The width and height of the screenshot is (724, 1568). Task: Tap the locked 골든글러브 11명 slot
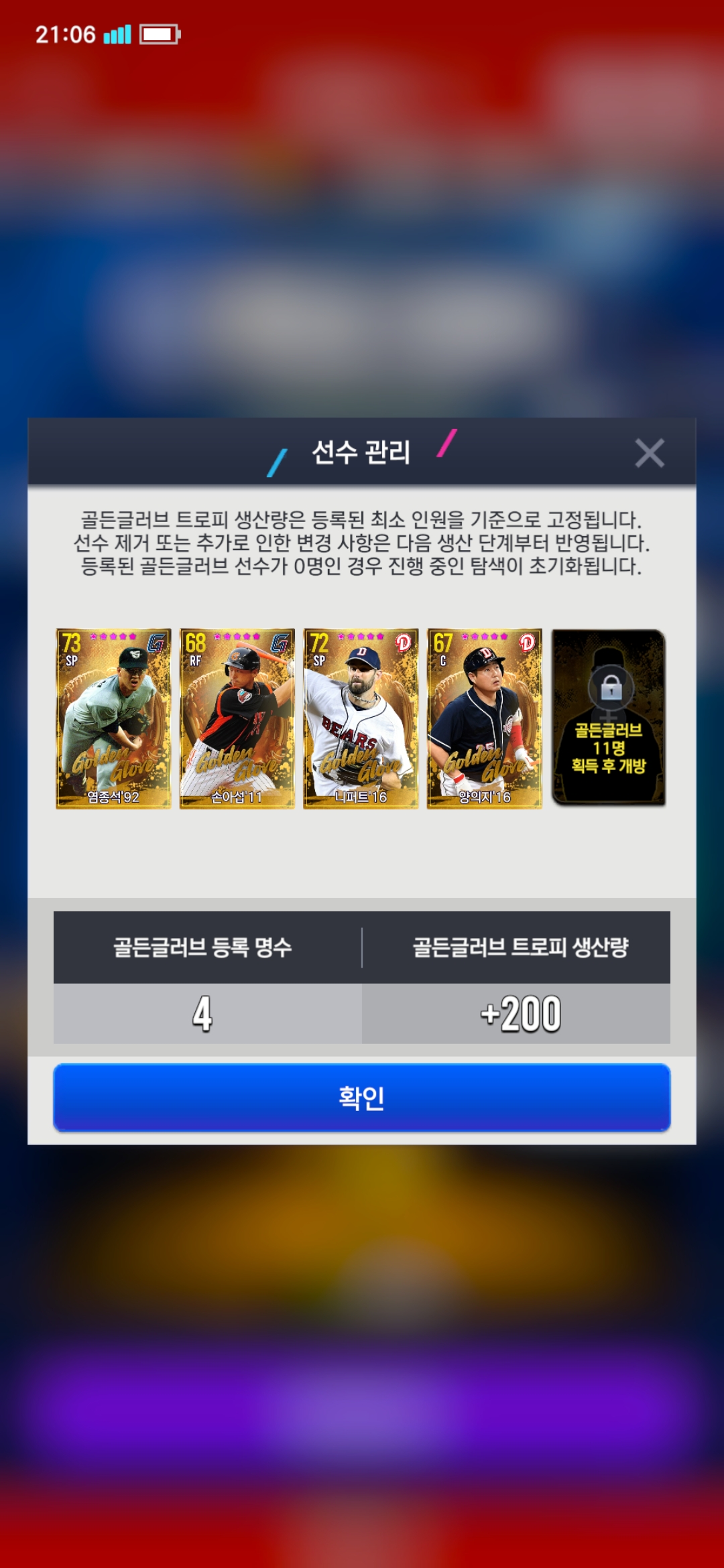[608, 717]
